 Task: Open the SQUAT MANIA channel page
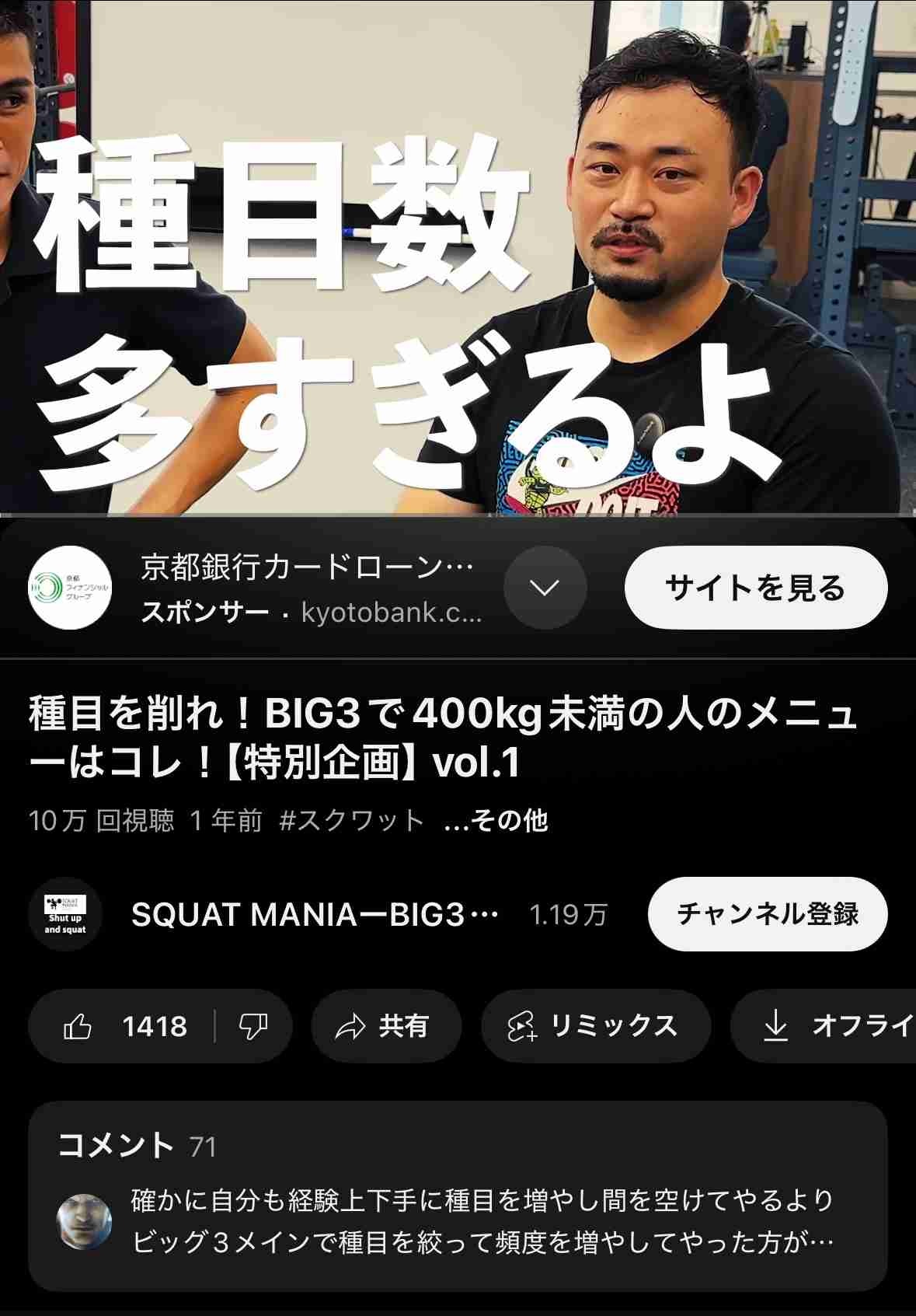point(314,915)
